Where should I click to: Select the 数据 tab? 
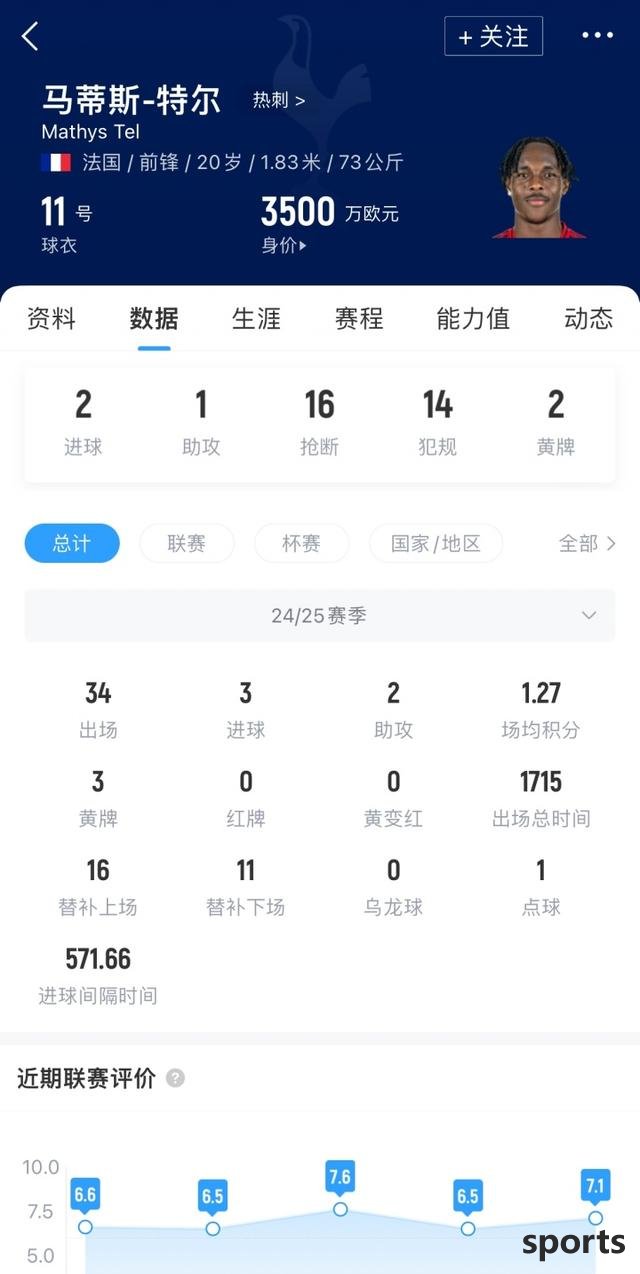[154, 318]
